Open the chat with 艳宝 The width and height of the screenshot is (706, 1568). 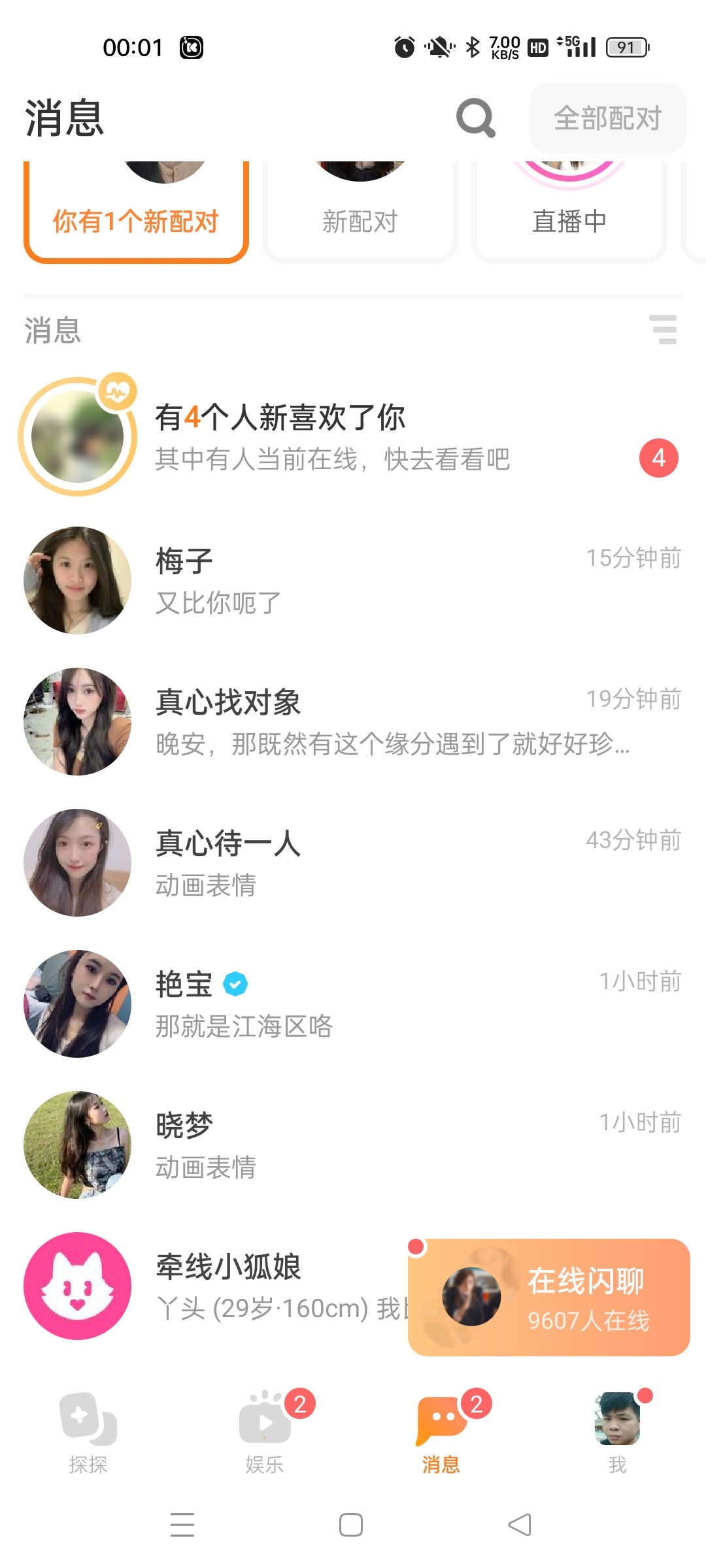(x=353, y=1004)
